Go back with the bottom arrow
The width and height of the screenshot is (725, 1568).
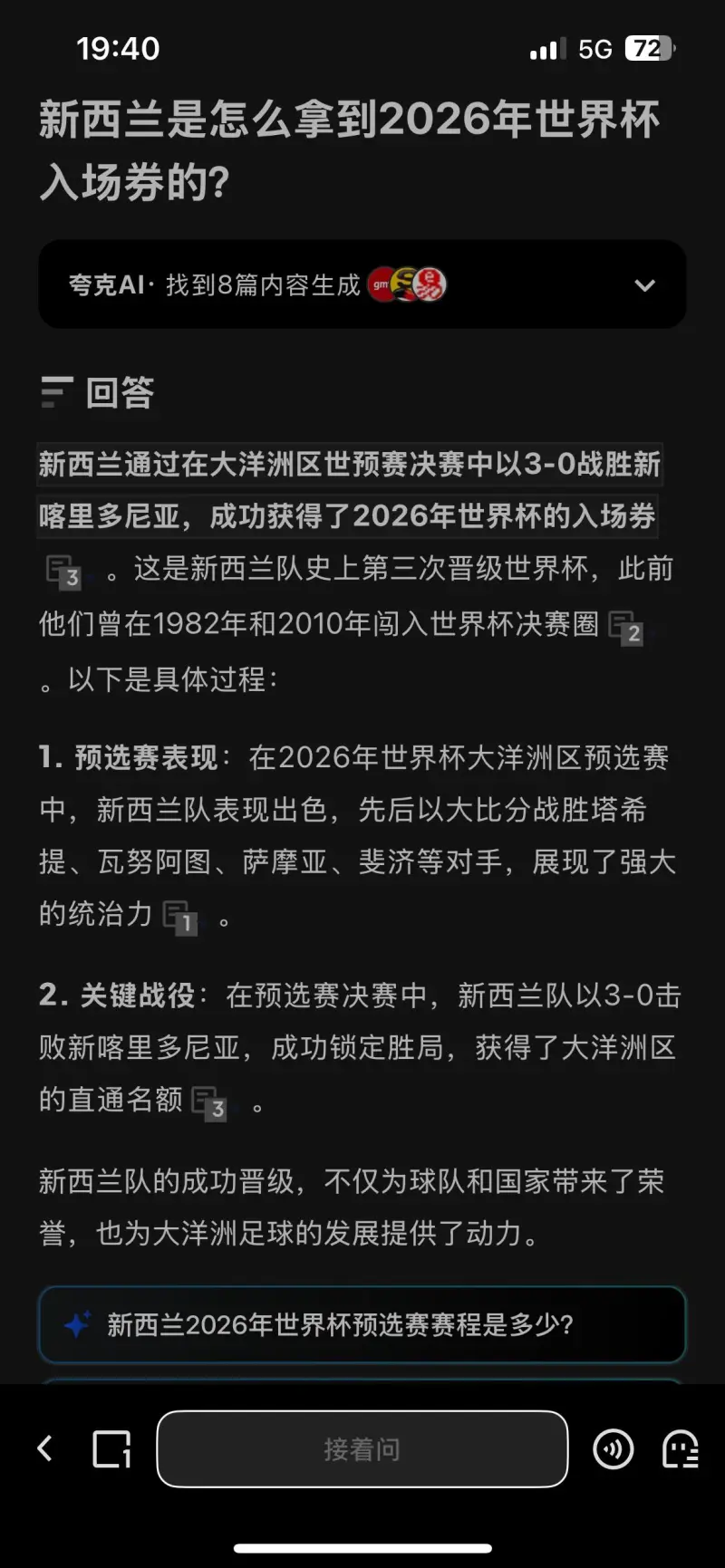coord(45,1448)
